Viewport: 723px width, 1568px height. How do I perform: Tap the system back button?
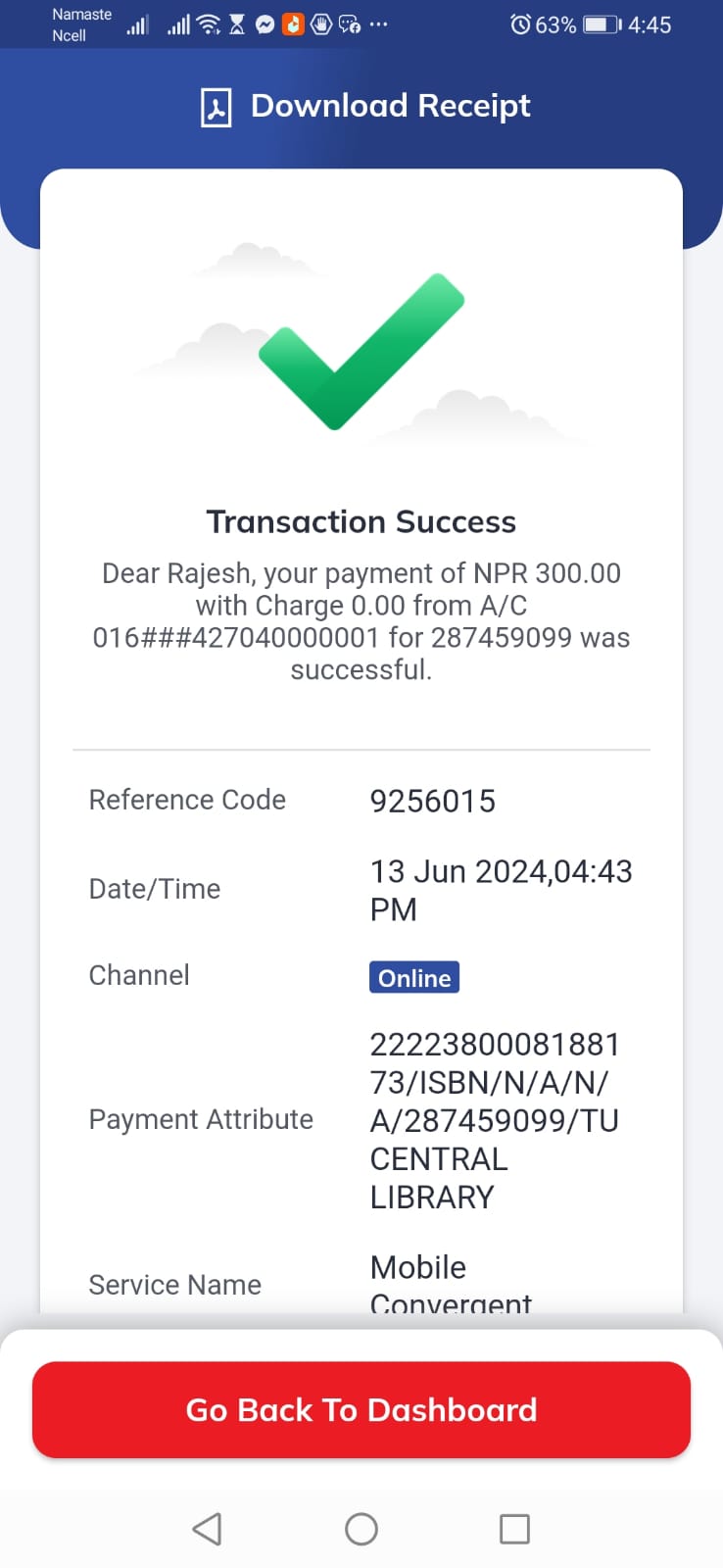pos(207,1529)
